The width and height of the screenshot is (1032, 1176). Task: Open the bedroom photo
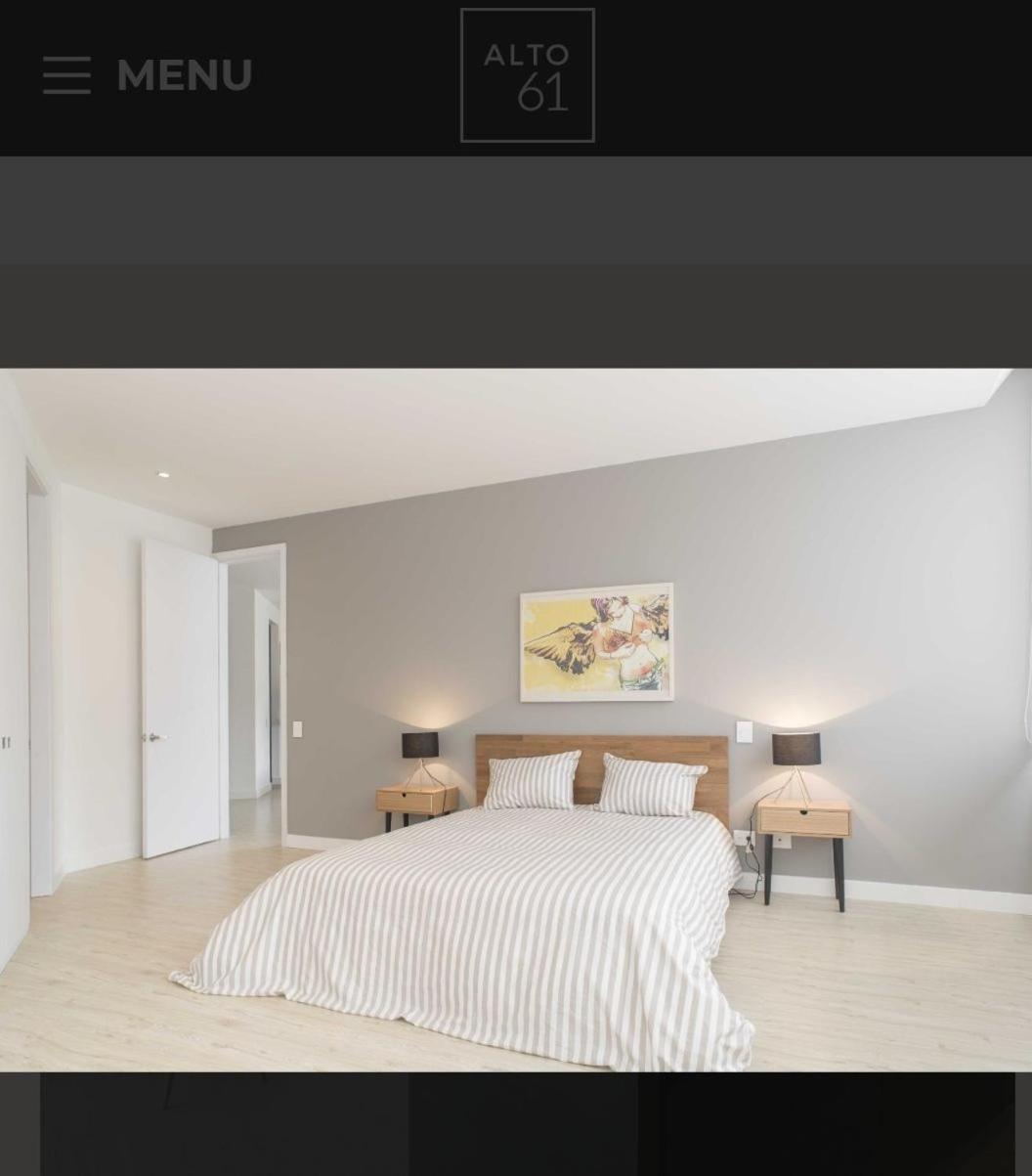point(516,719)
